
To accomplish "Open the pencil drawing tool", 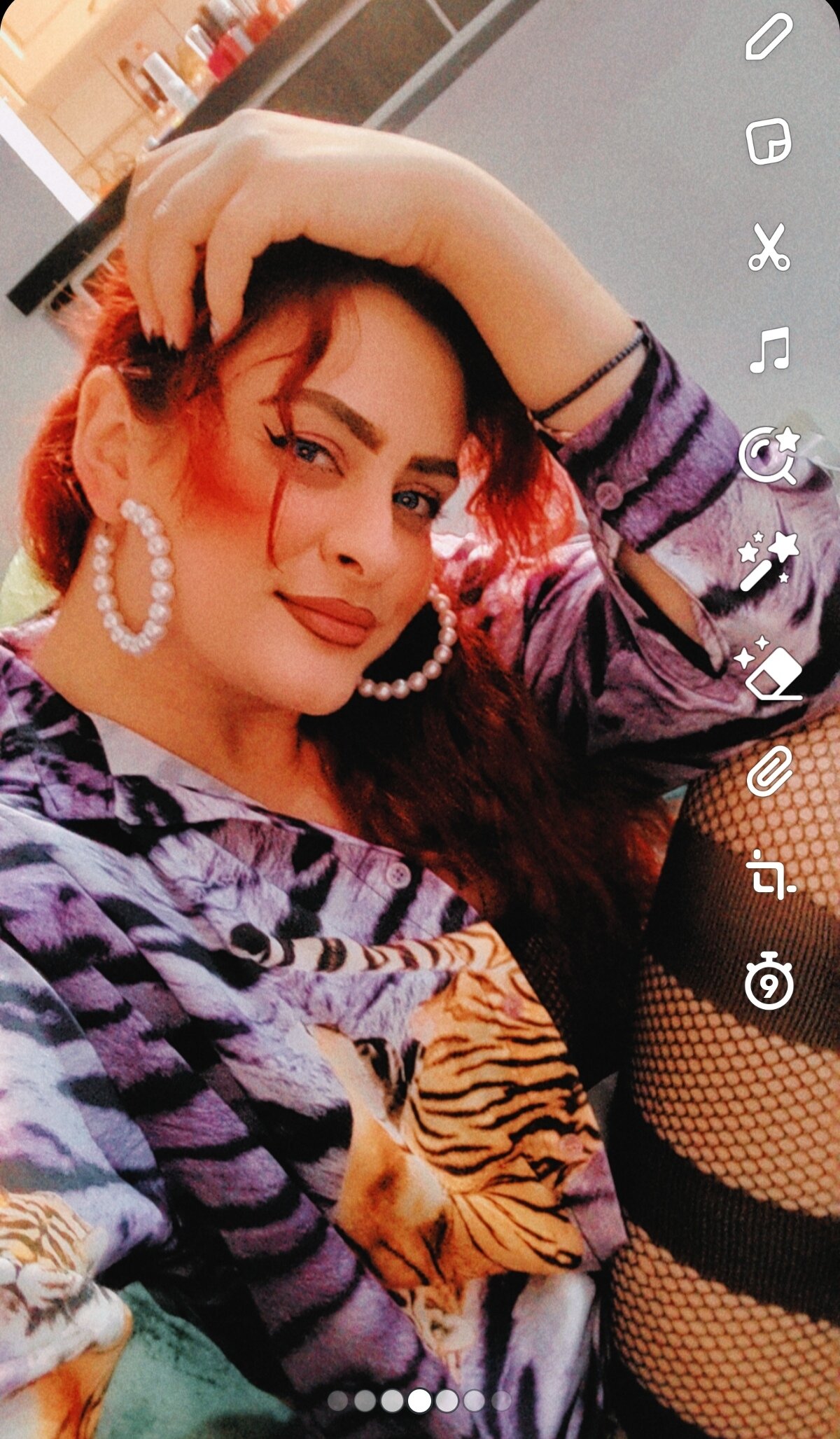I will pos(769,36).
